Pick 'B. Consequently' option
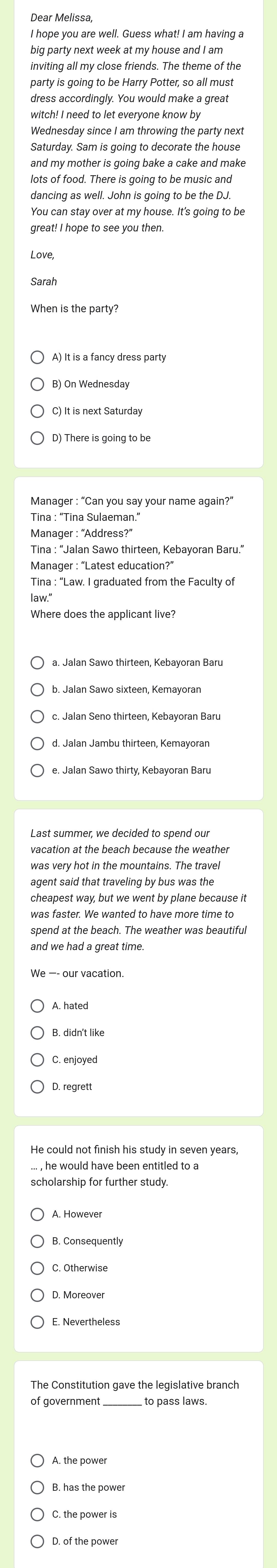Image resolution: width=277 pixels, height=1568 pixels. [37, 1241]
